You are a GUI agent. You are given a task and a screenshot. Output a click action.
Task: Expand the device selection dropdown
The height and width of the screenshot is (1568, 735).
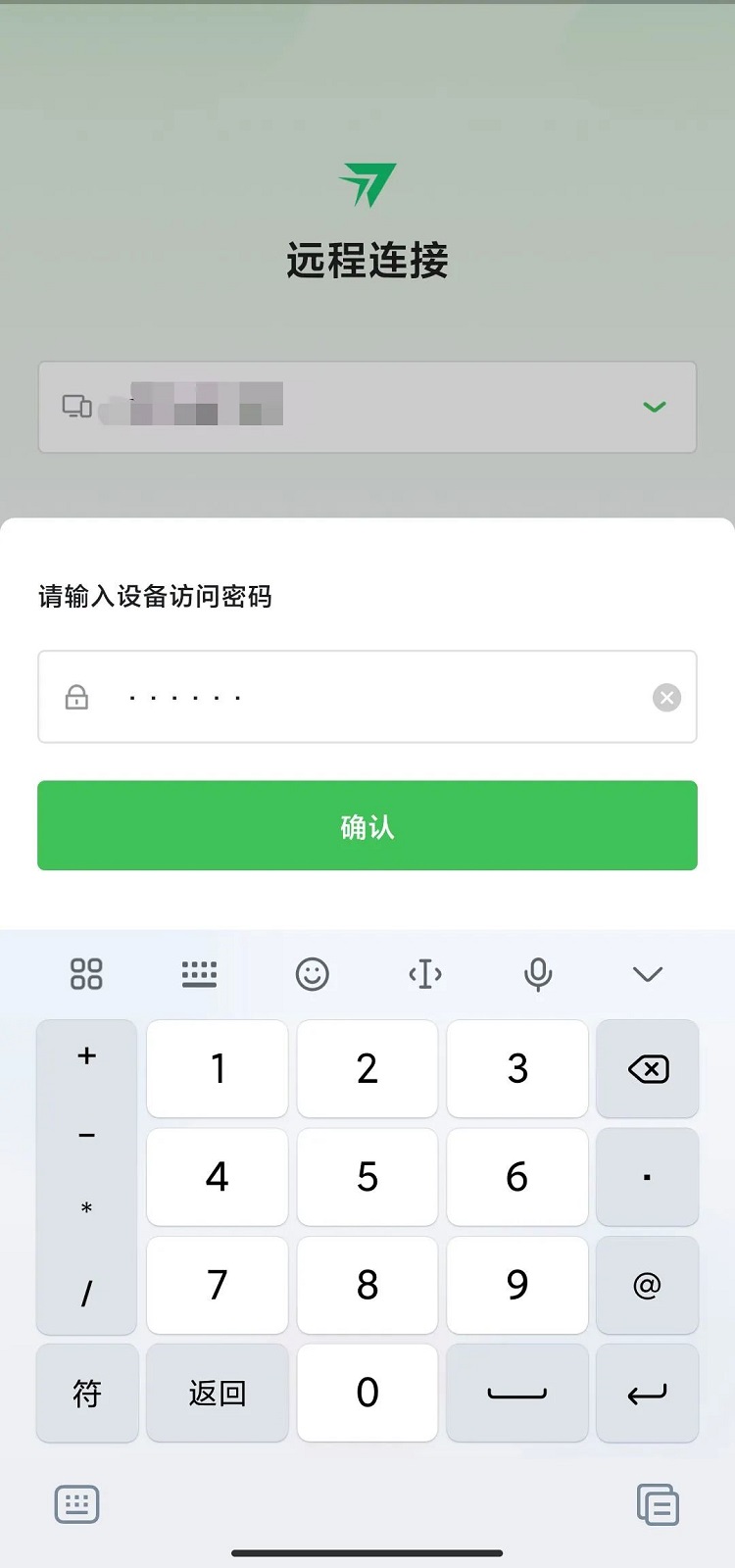[655, 407]
